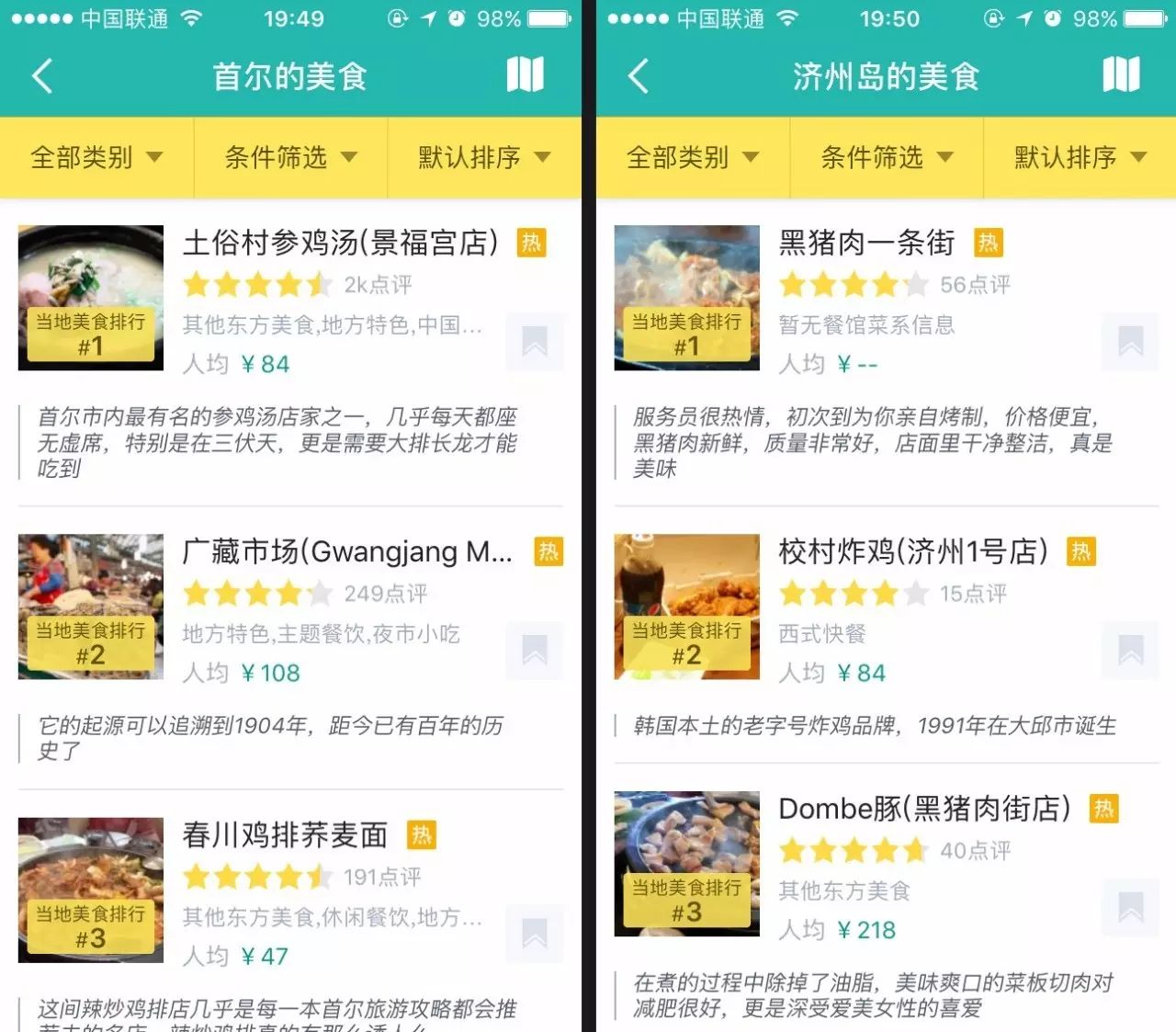1176x1032 pixels.
Task: Open map view on 济州岛的美食 page
Action: click(x=1121, y=74)
